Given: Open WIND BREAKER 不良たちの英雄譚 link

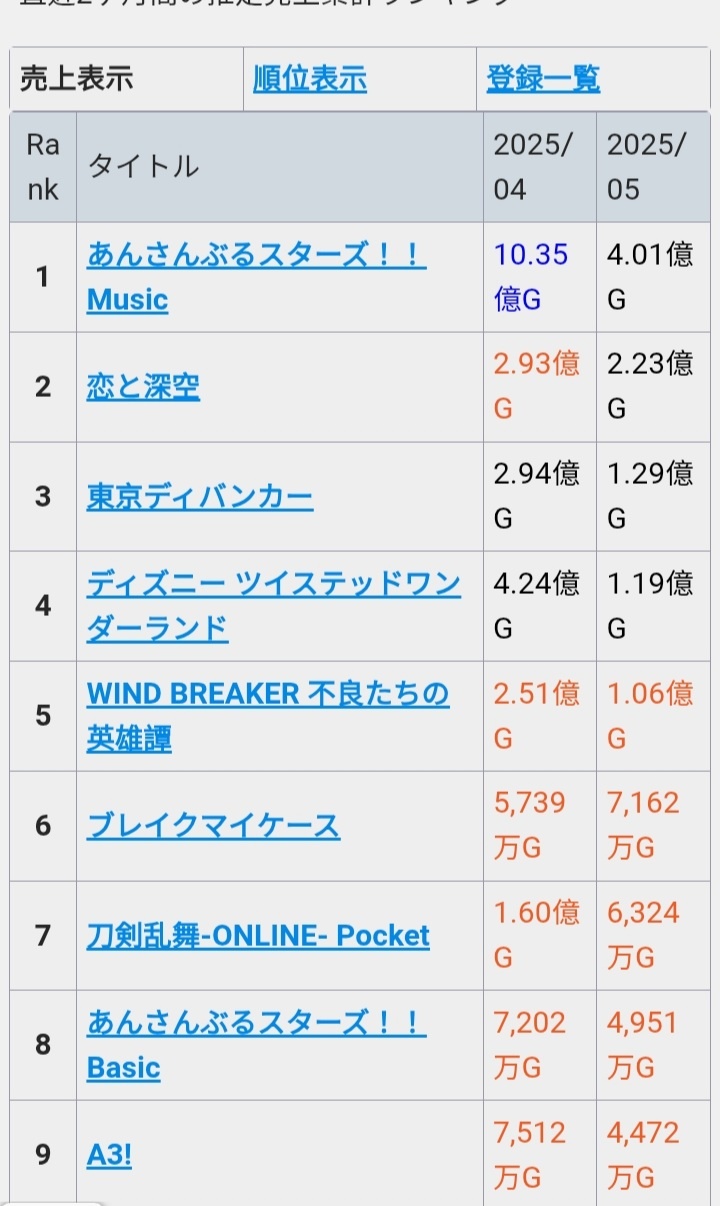Looking at the screenshot, I should pos(268,716).
